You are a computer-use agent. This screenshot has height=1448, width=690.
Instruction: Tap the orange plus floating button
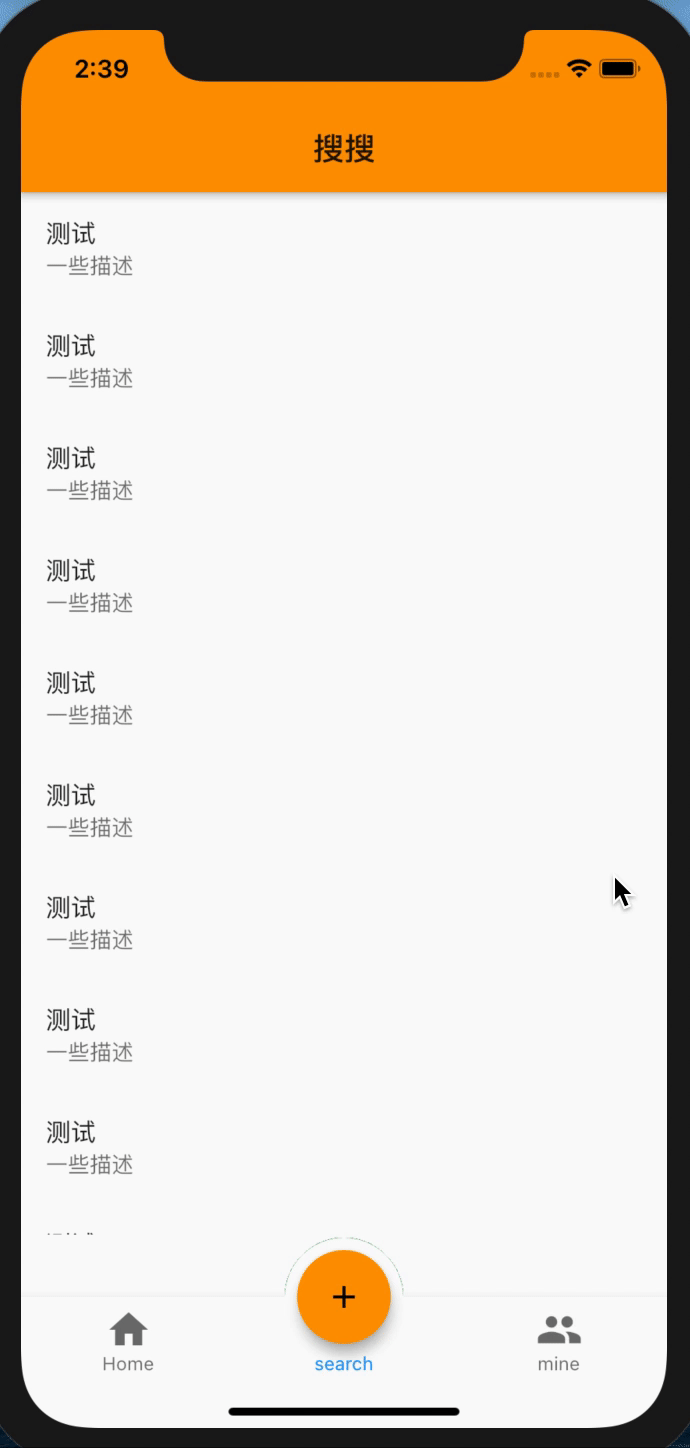click(343, 1296)
